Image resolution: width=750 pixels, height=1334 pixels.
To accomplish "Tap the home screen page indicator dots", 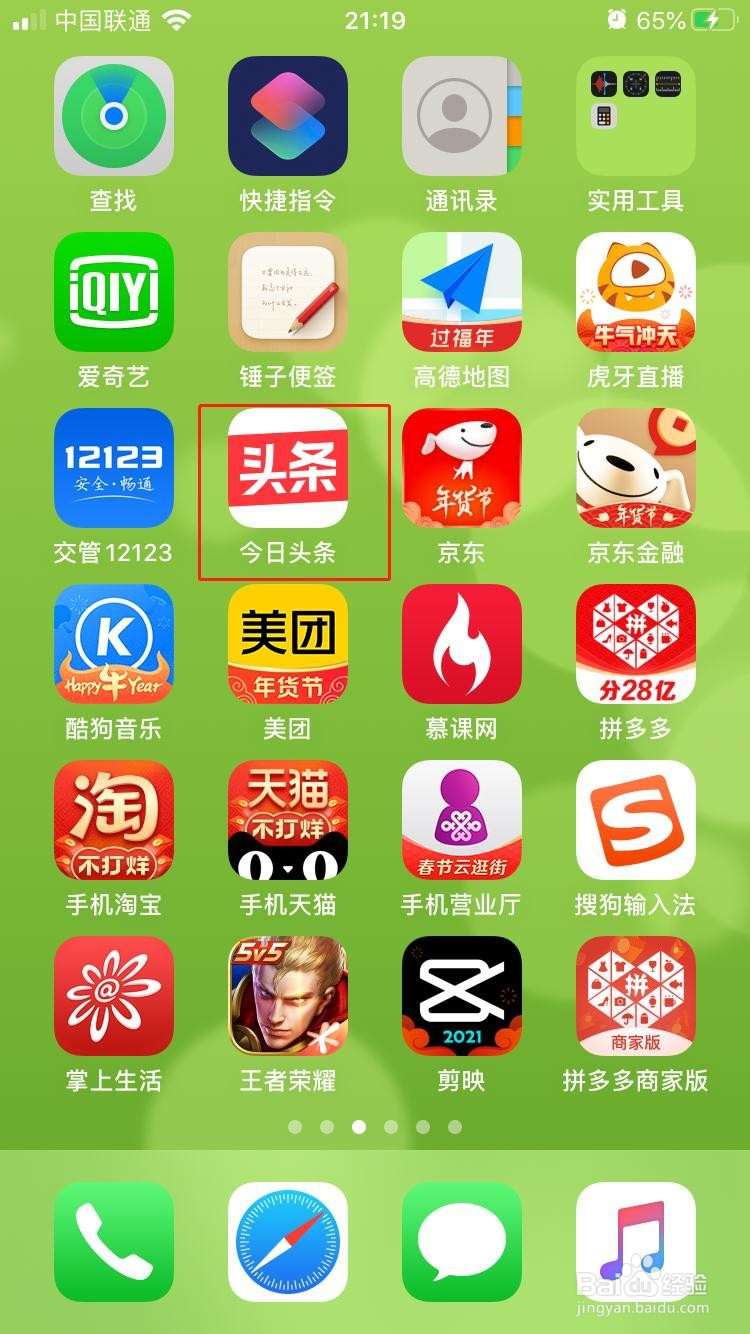I will (x=375, y=1128).
